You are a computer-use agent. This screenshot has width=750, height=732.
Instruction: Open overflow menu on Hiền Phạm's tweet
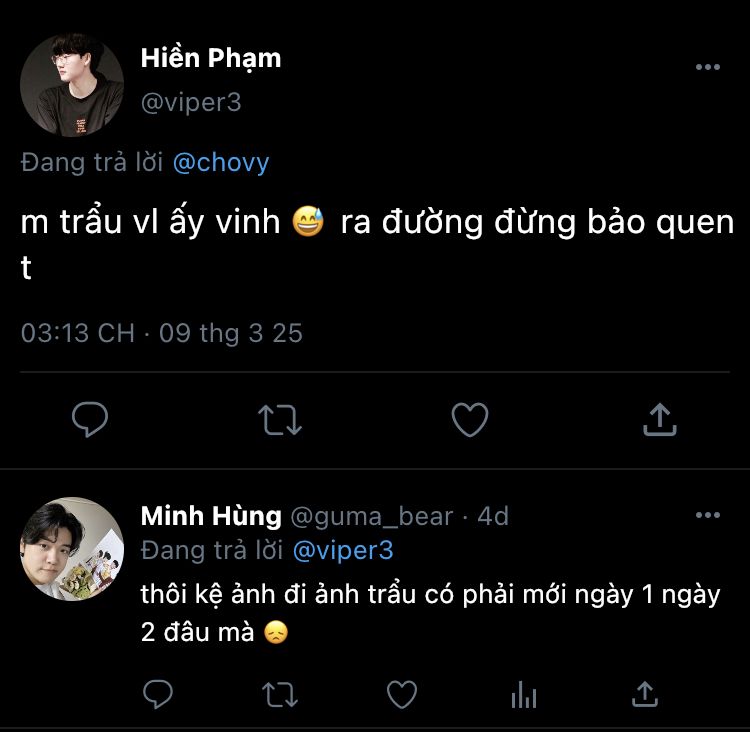(707, 67)
